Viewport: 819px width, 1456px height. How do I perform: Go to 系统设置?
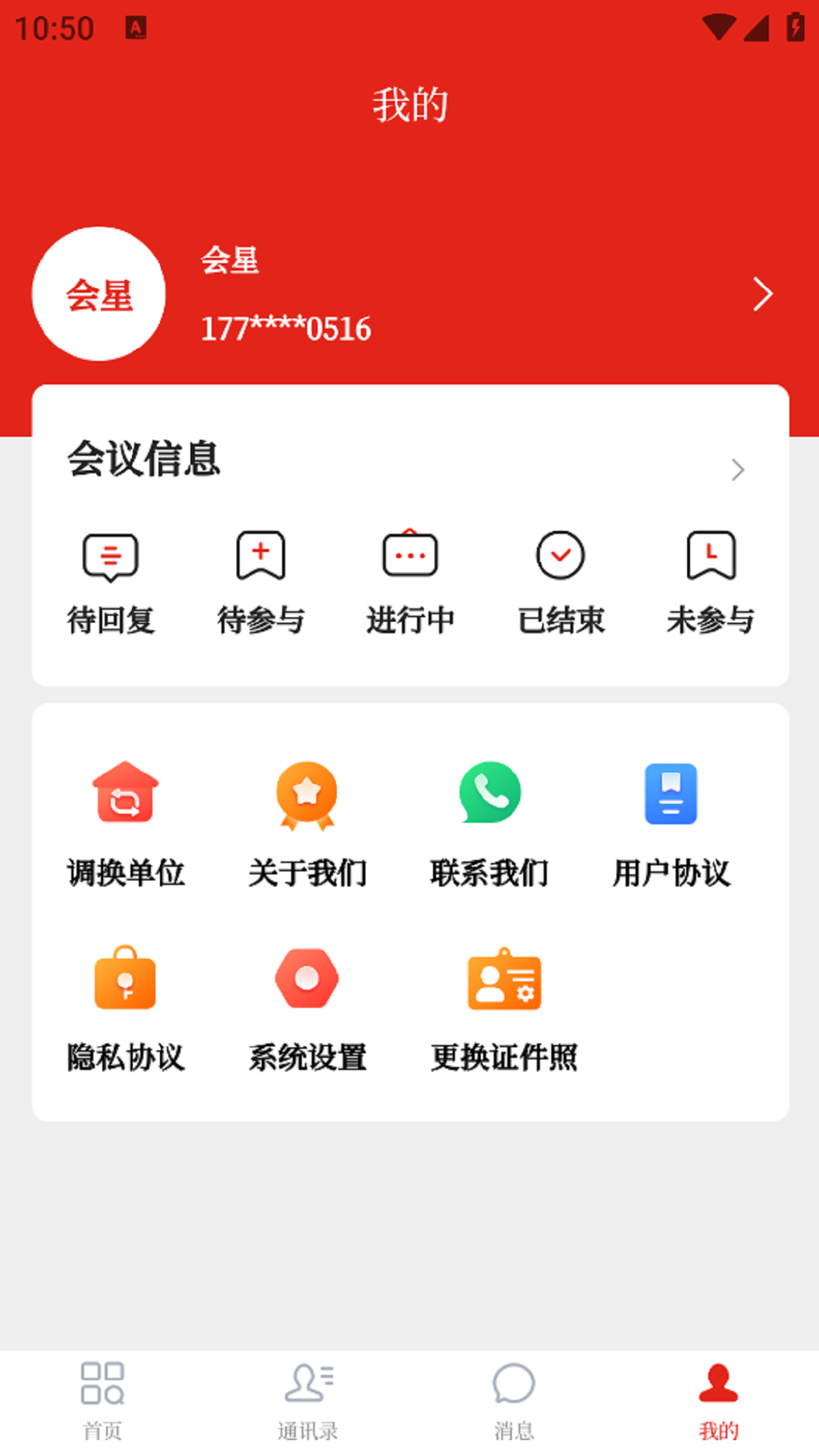tap(307, 1009)
